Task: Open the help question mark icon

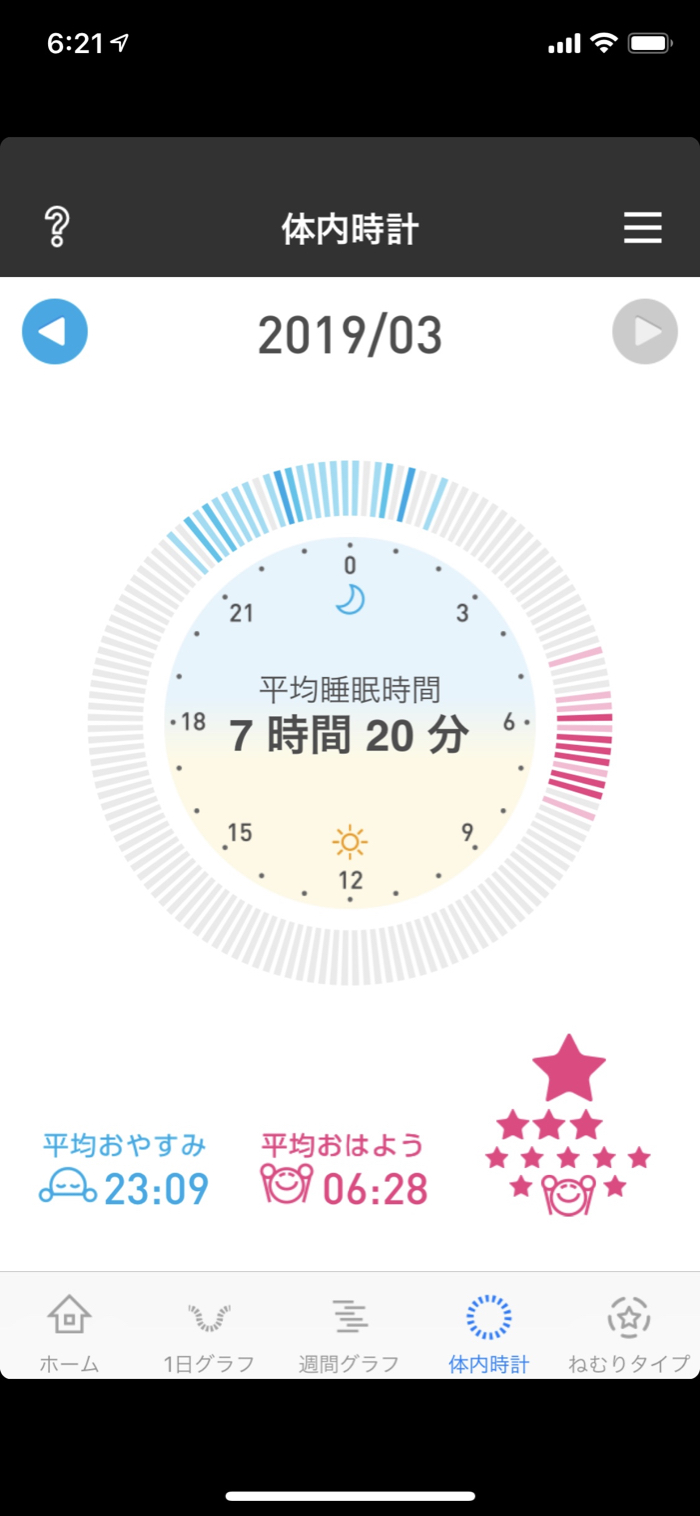Action: click(x=57, y=228)
